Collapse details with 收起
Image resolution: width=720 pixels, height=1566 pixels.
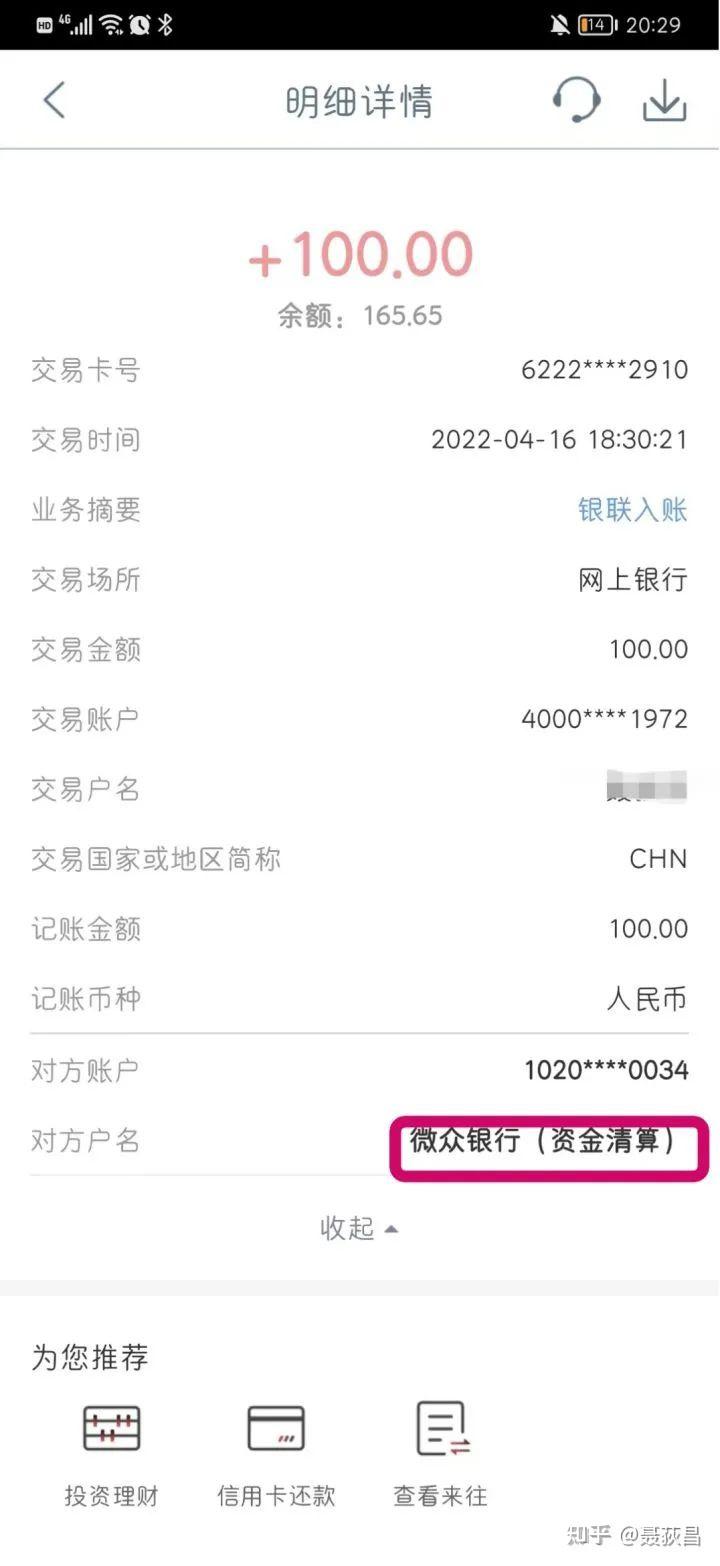point(359,1228)
